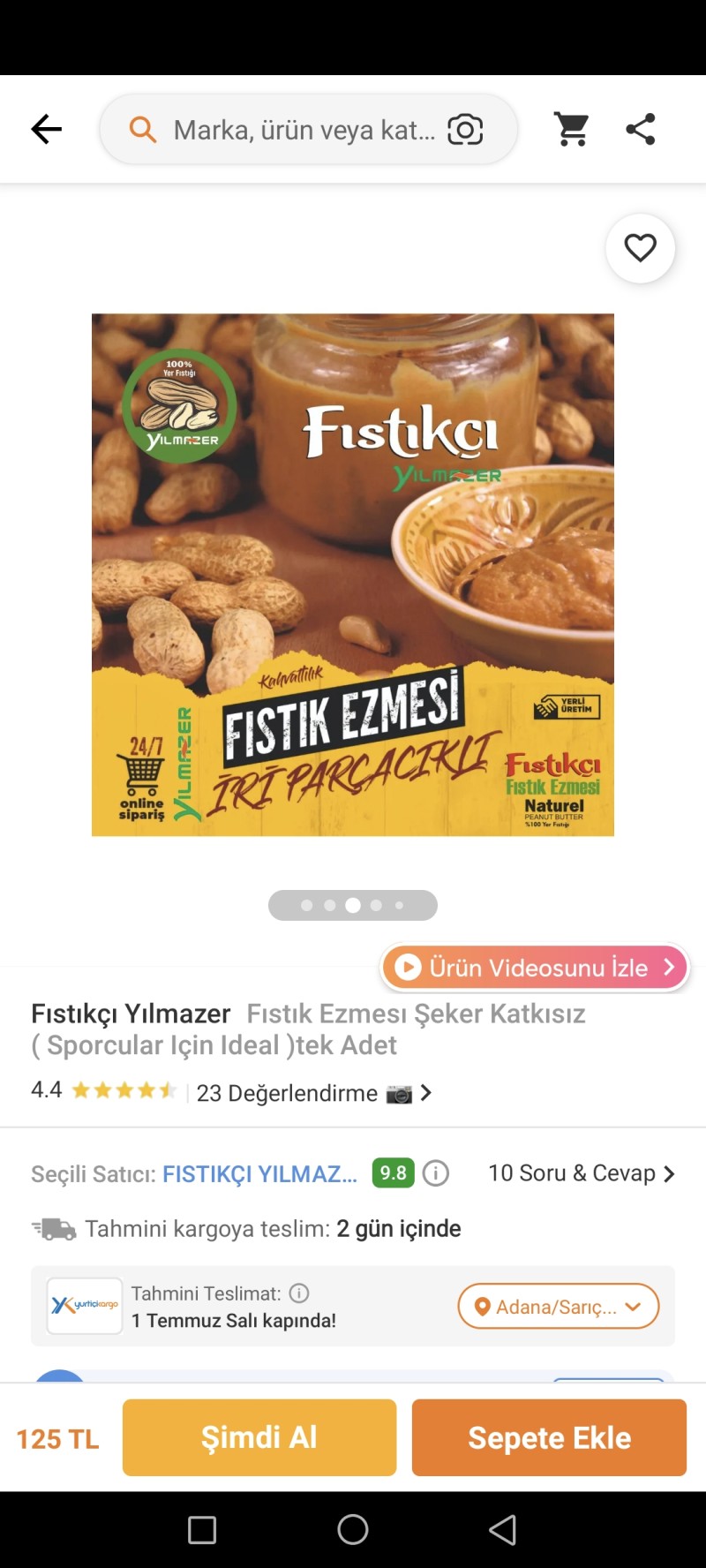The image size is (706, 1568).
Task: Watch the product video (Ürün Videosunu İzle)
Action: [x=536, y=968]
